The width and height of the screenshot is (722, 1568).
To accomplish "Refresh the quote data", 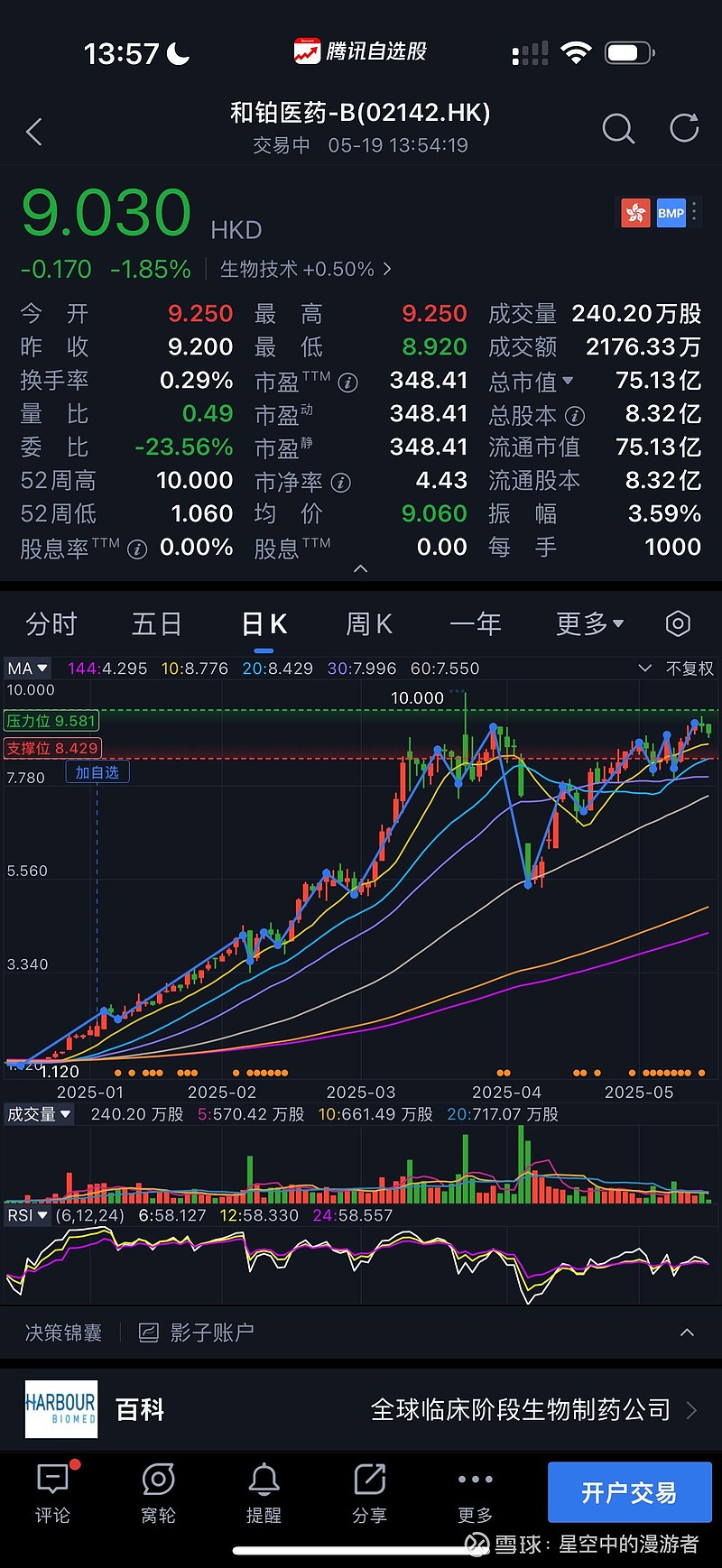I will click(684, 128).
